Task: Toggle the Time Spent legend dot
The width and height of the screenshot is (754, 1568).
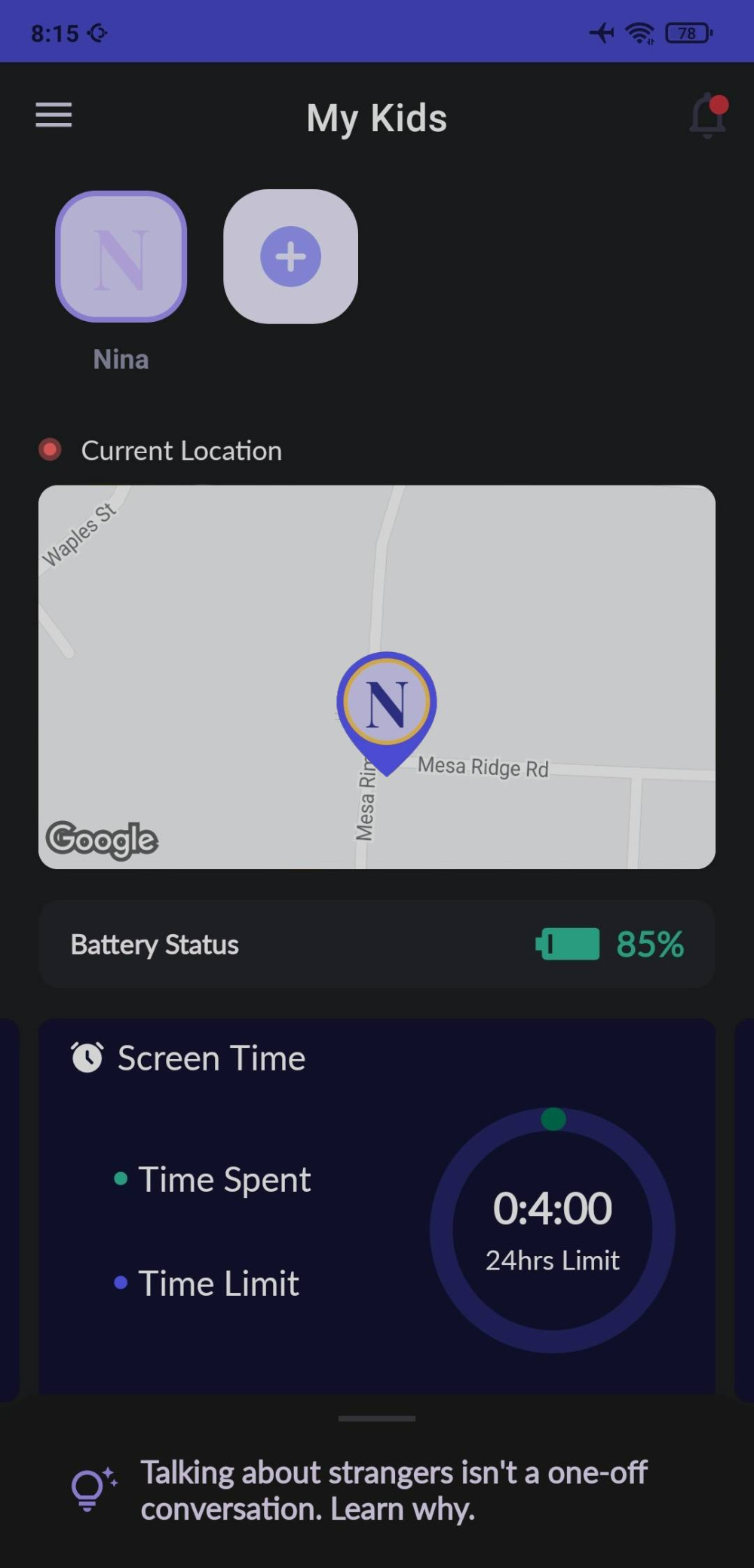Action: pyautogui.click(x=121, y=1179)
